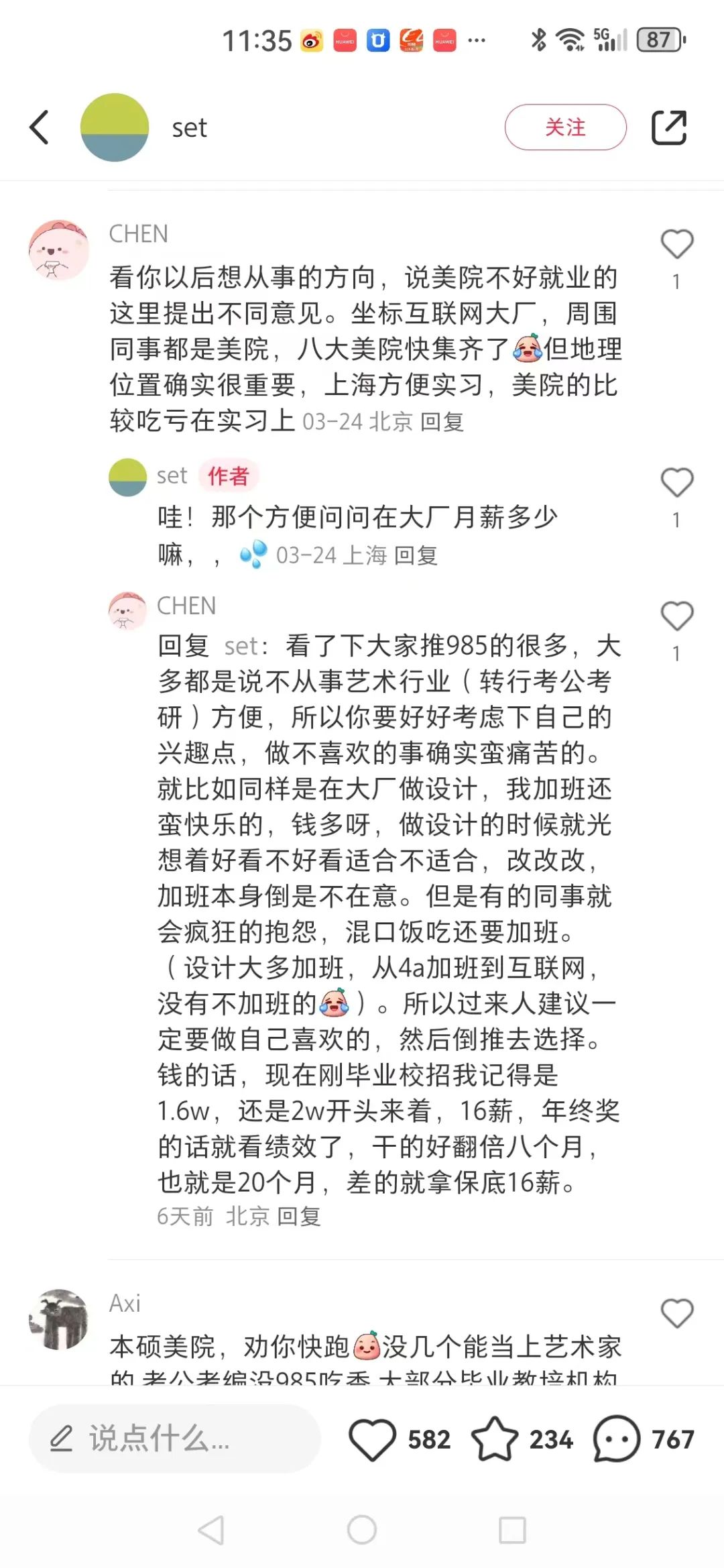Reply to CHEN's comment from 6天前

[299, 1216]
